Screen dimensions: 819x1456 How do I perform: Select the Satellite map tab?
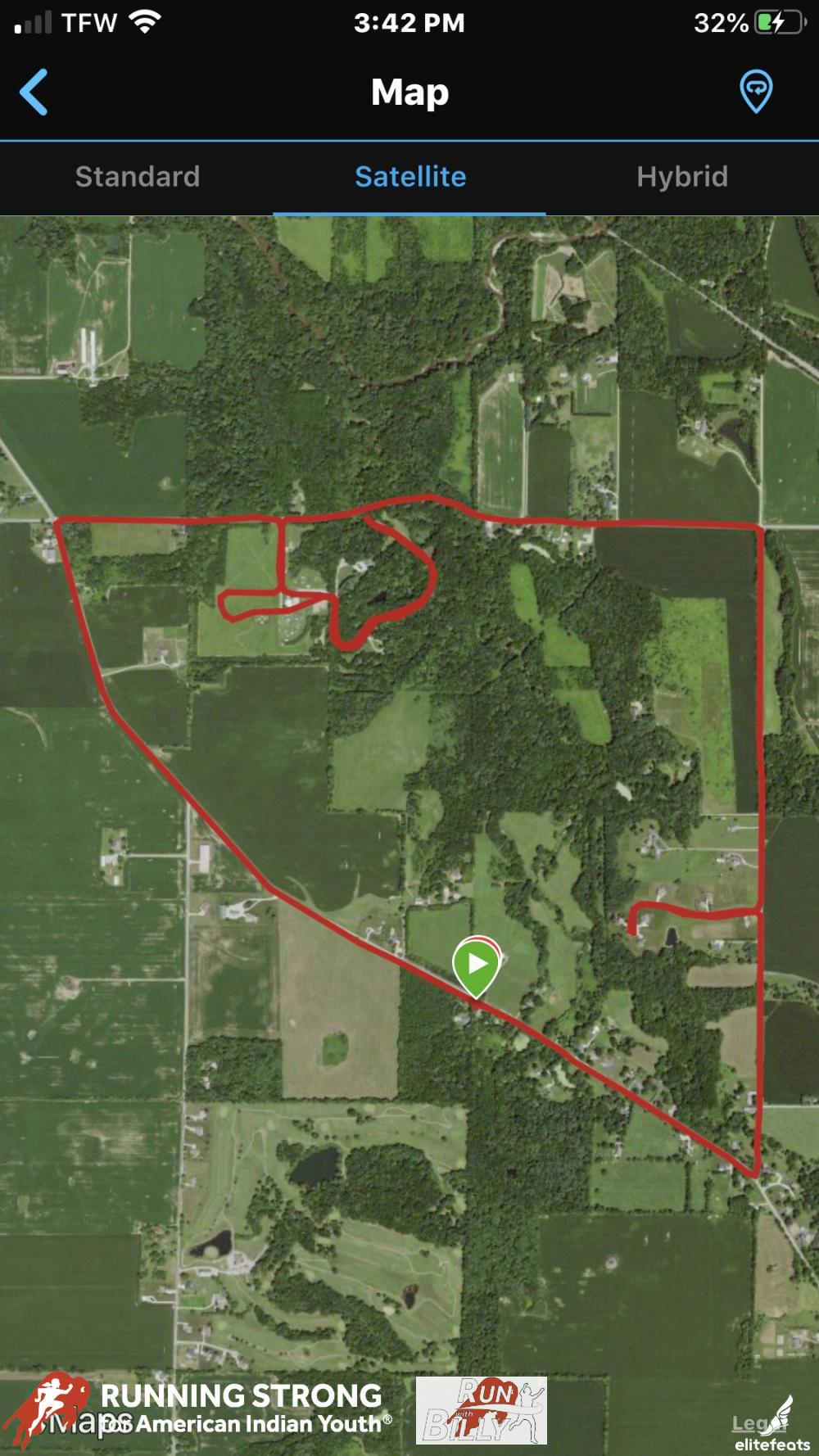tap(410, 177)
